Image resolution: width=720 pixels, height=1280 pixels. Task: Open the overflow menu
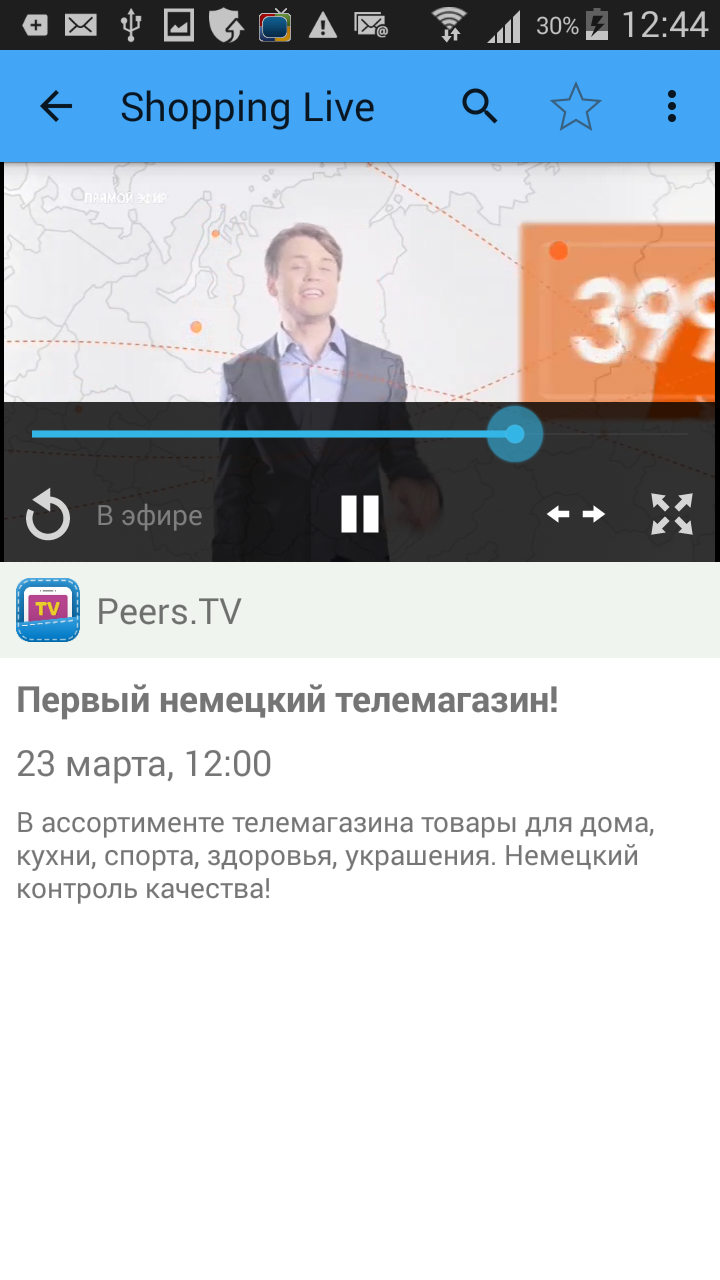point(671,106)
